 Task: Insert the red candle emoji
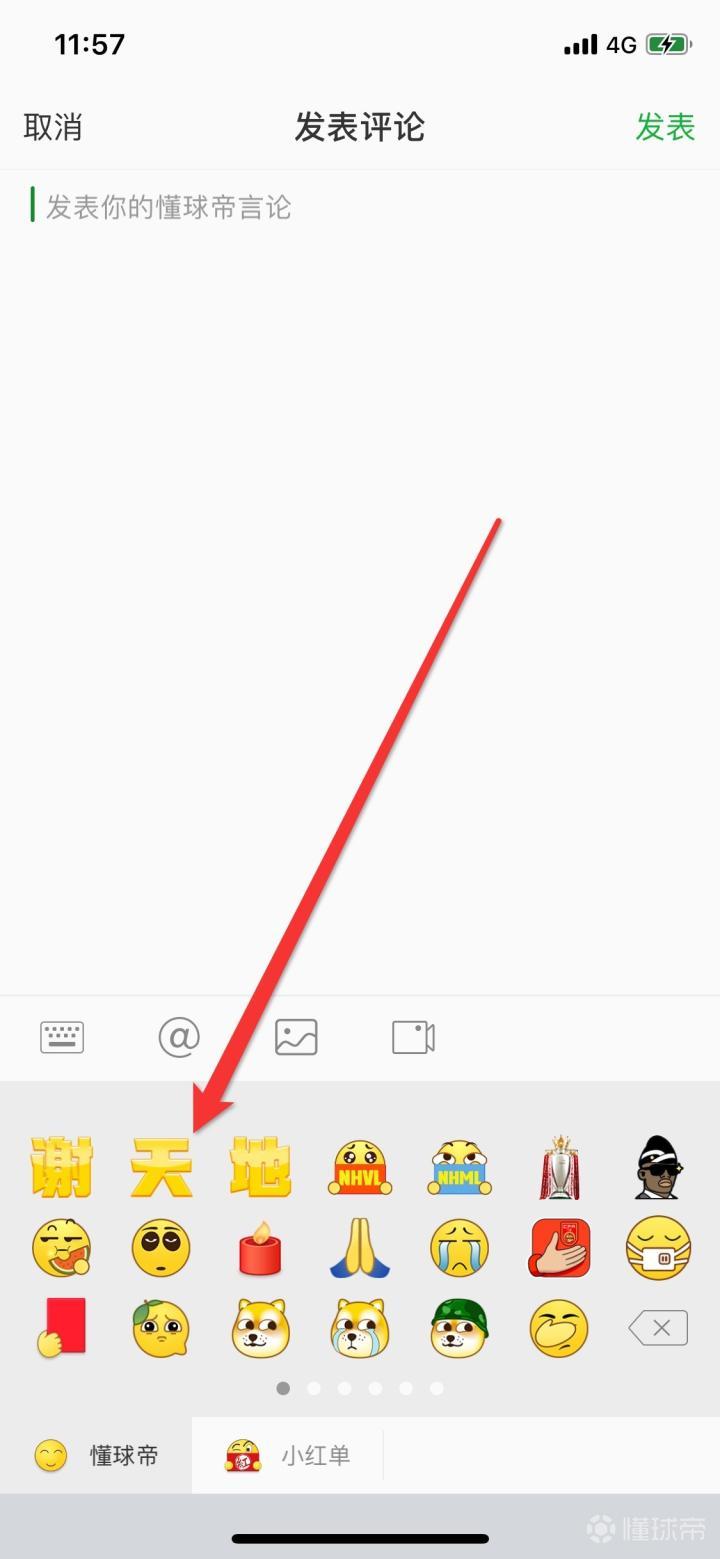click(x=260, y=1248)
